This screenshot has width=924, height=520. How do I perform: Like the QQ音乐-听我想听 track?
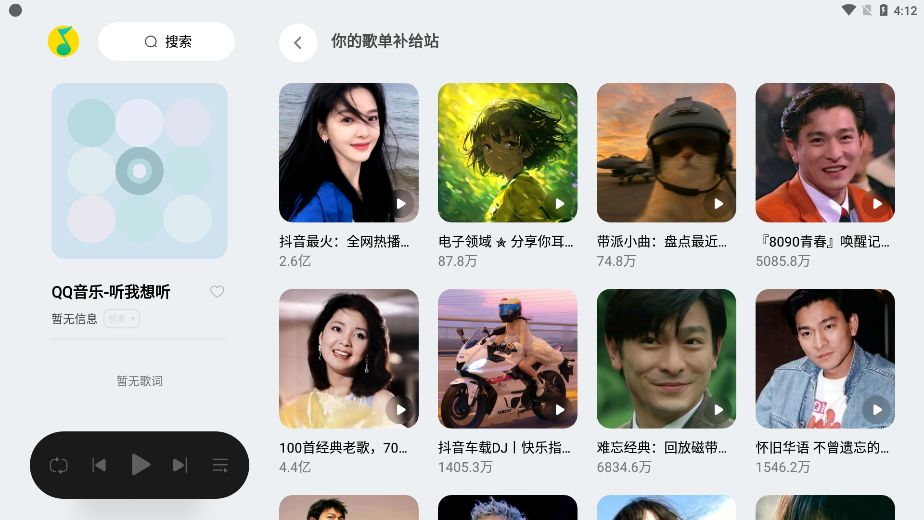pos(217,292)
